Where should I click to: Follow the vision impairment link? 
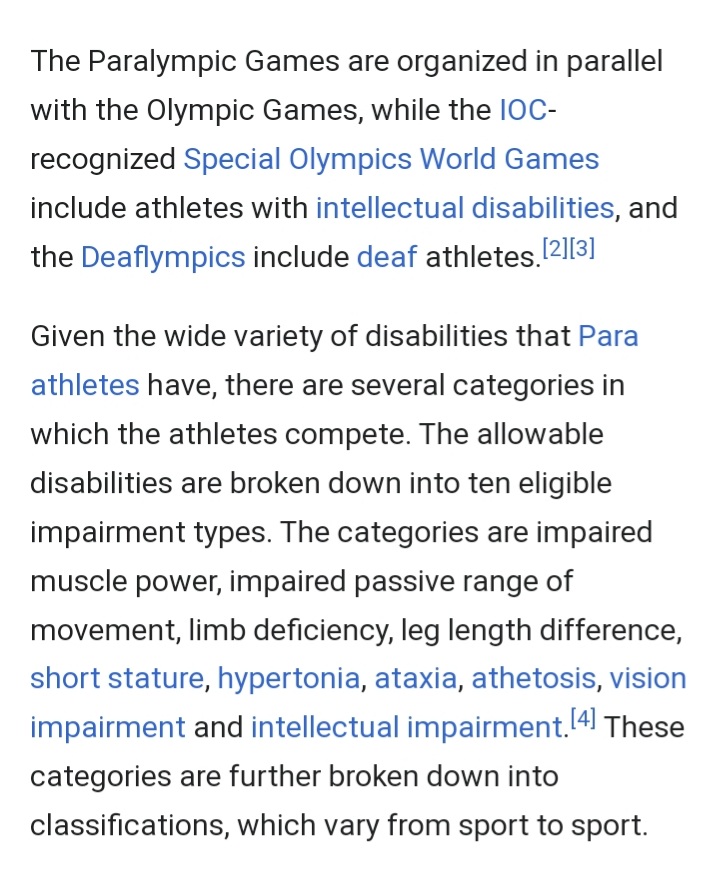point(647,678)
